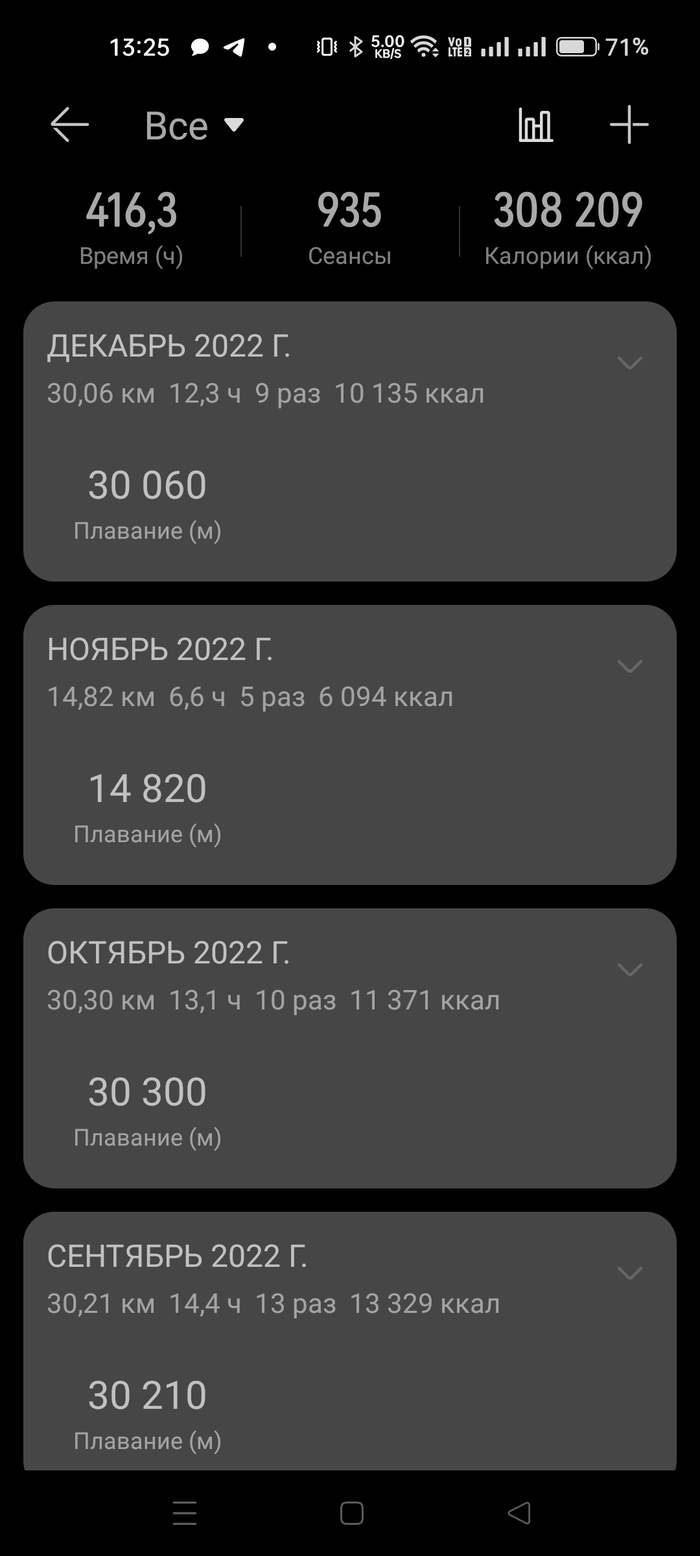
Task: Open September swimming total of 30 210 m
Action: (x=147, y=1411)
